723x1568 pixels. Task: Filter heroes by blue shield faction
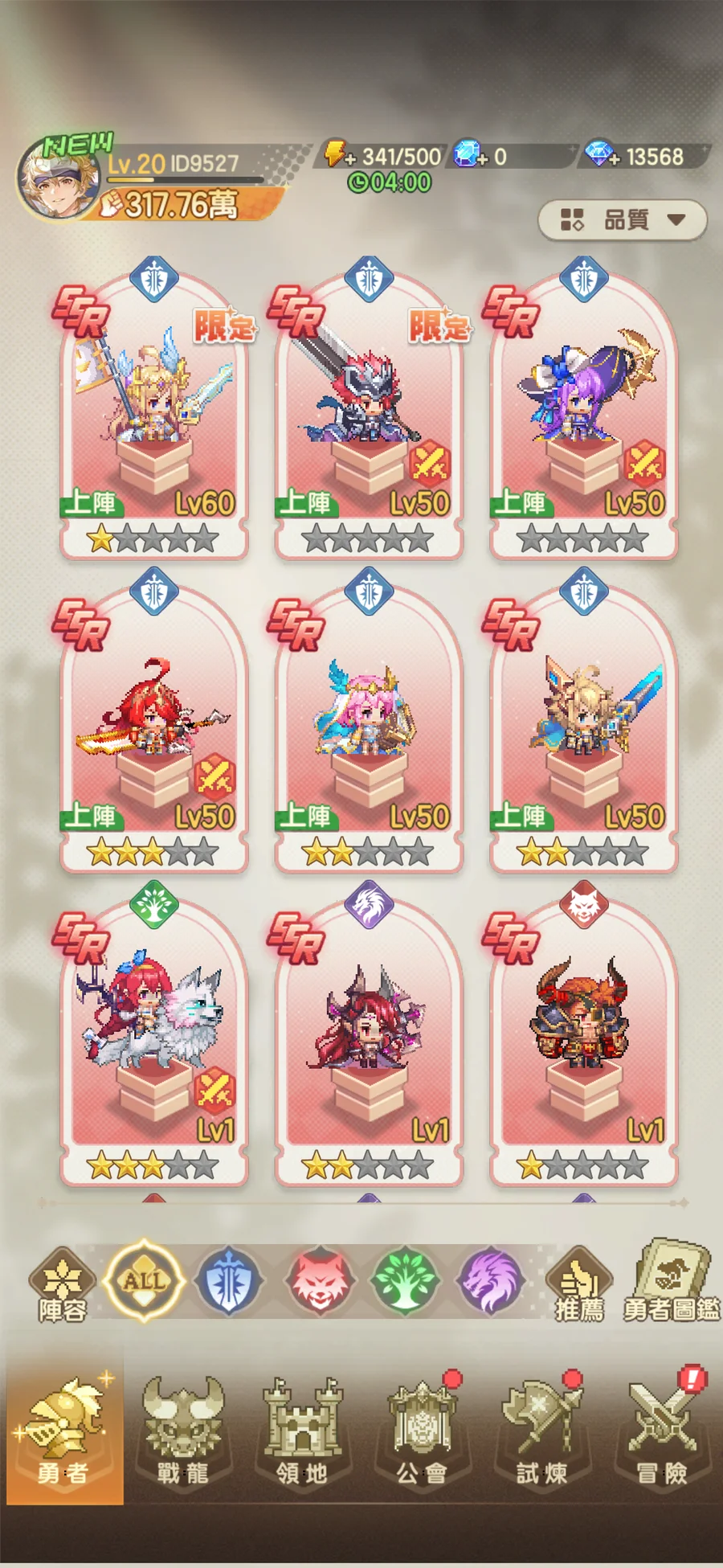[229, 1281]
